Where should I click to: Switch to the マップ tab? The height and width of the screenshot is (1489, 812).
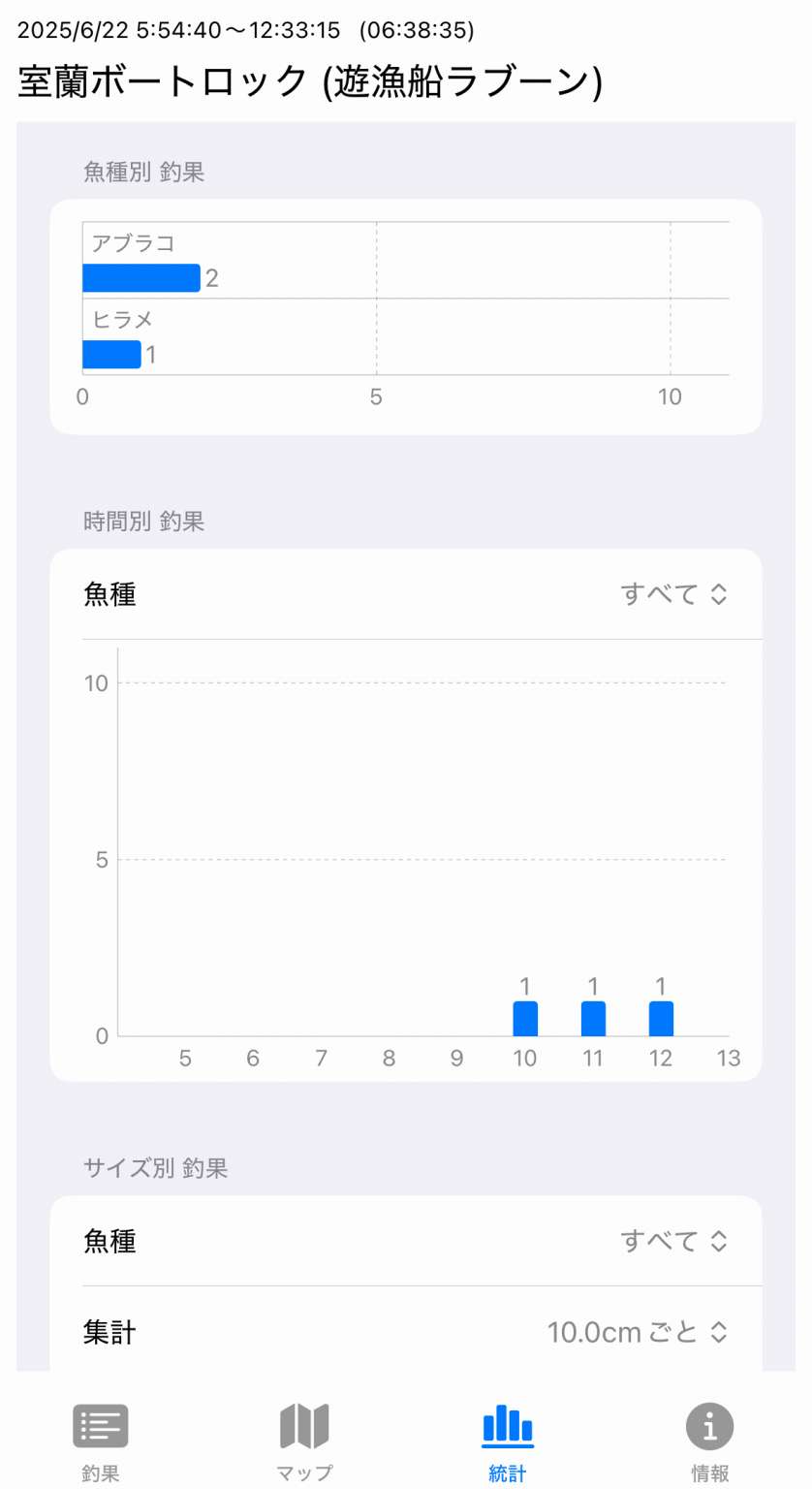[x=304, y=1442]
